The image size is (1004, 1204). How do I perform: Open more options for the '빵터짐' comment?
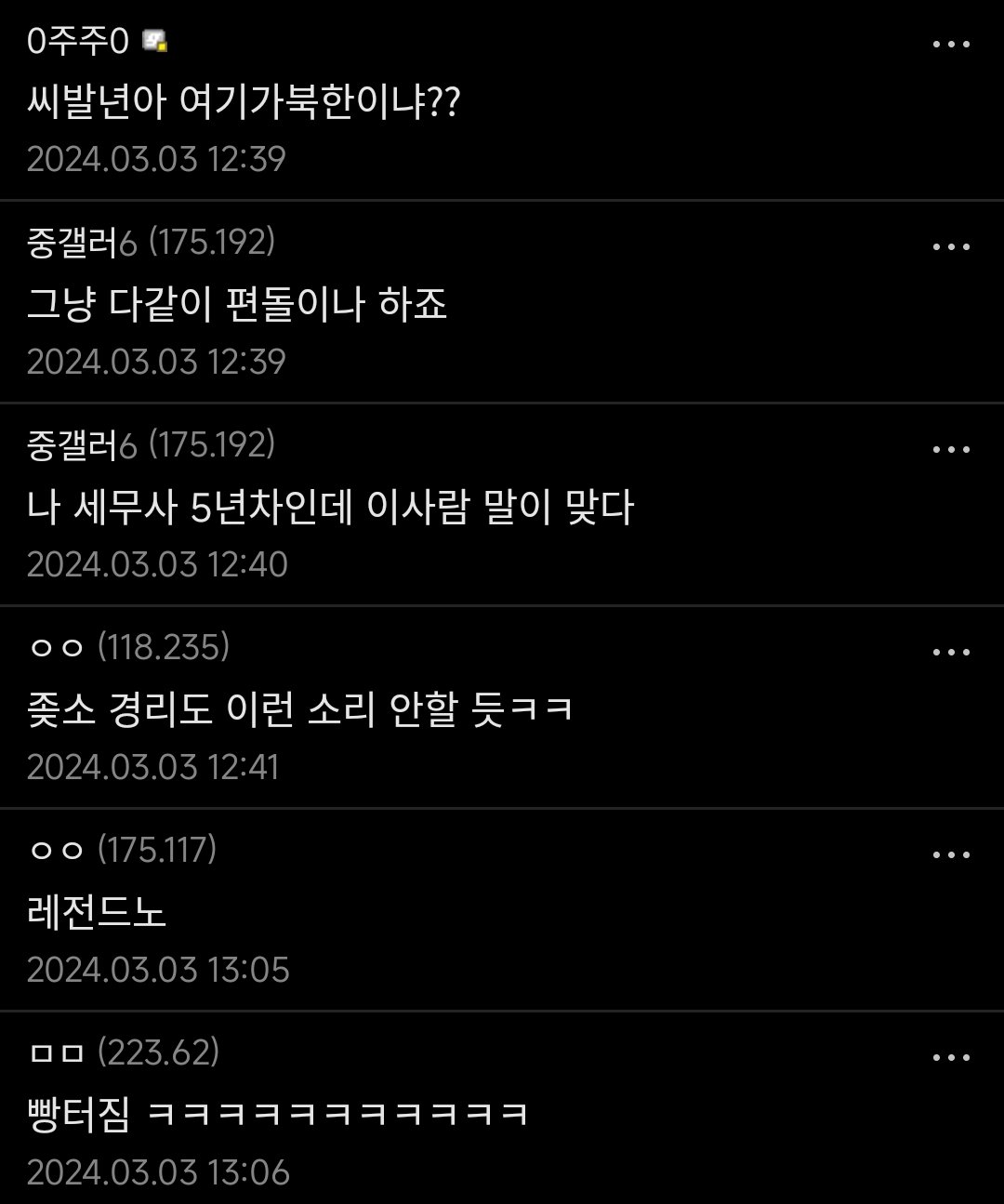(950, 1058)
